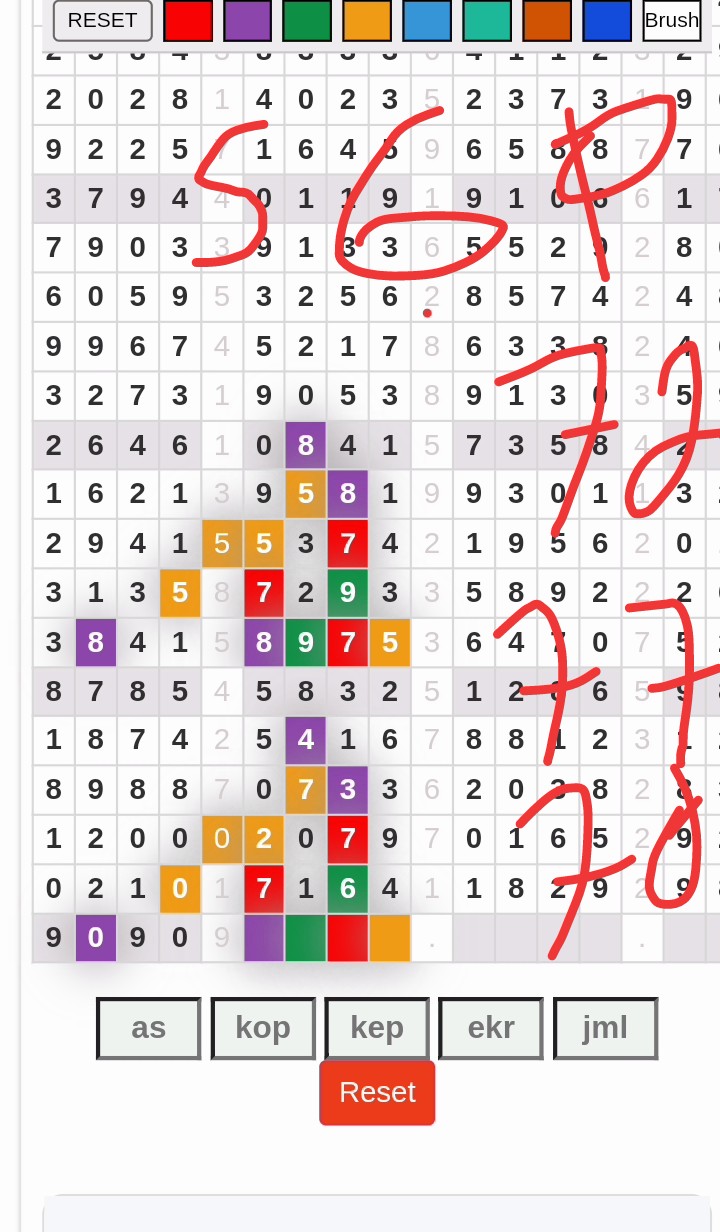Pick the purple color swatch
This screenshot has width=720, height=1232.
pos(248,20)
